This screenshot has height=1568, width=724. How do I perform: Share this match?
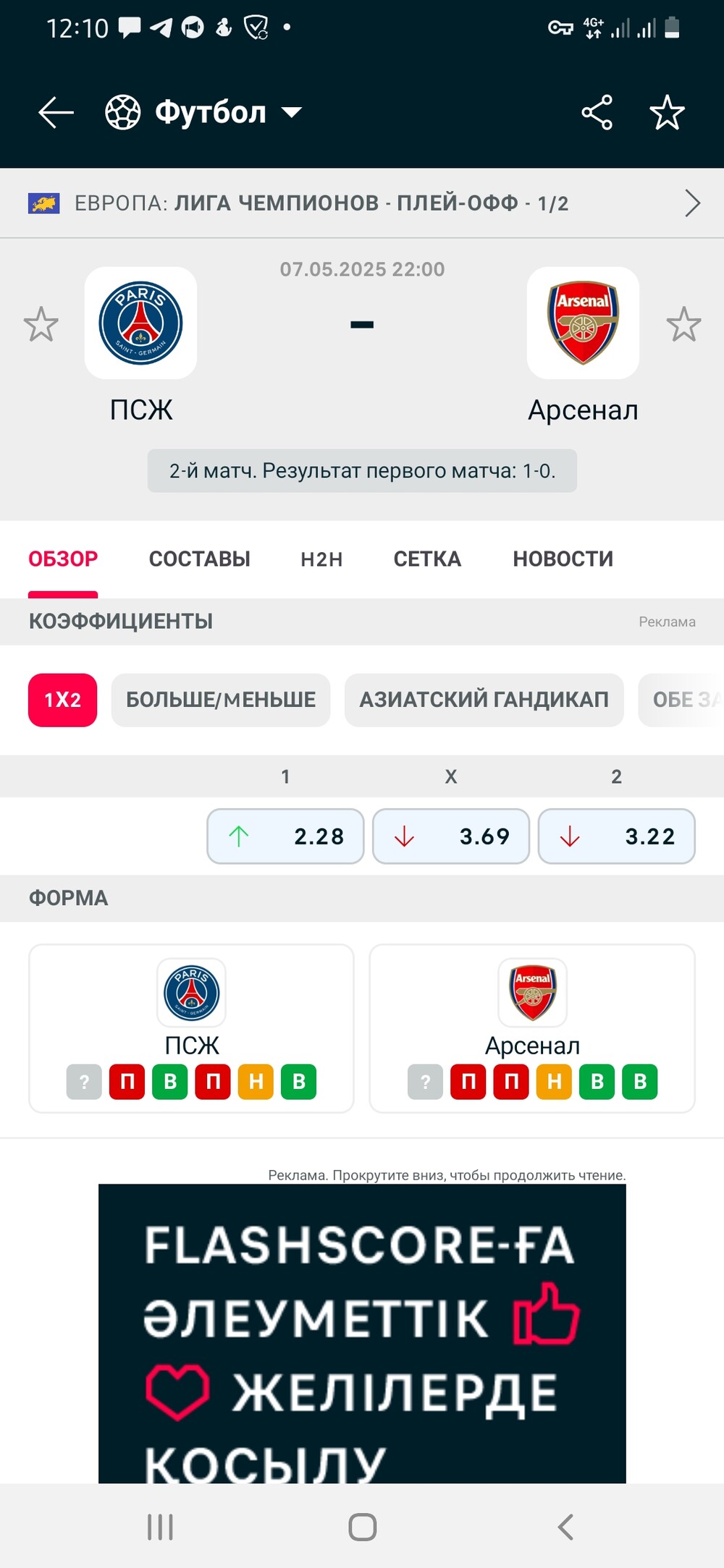[x=597, y=113]
